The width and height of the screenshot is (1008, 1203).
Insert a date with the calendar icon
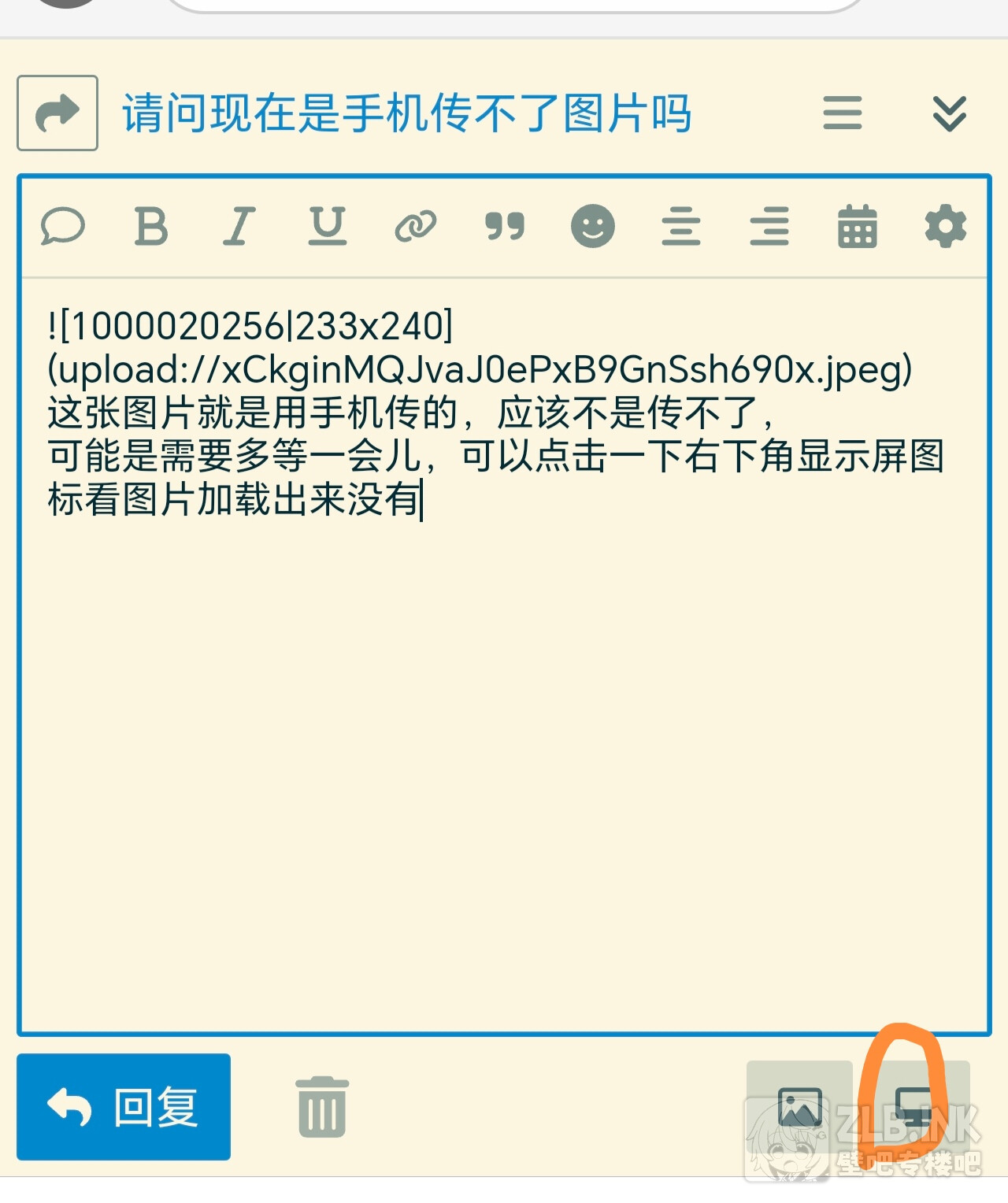pos(858,227)
